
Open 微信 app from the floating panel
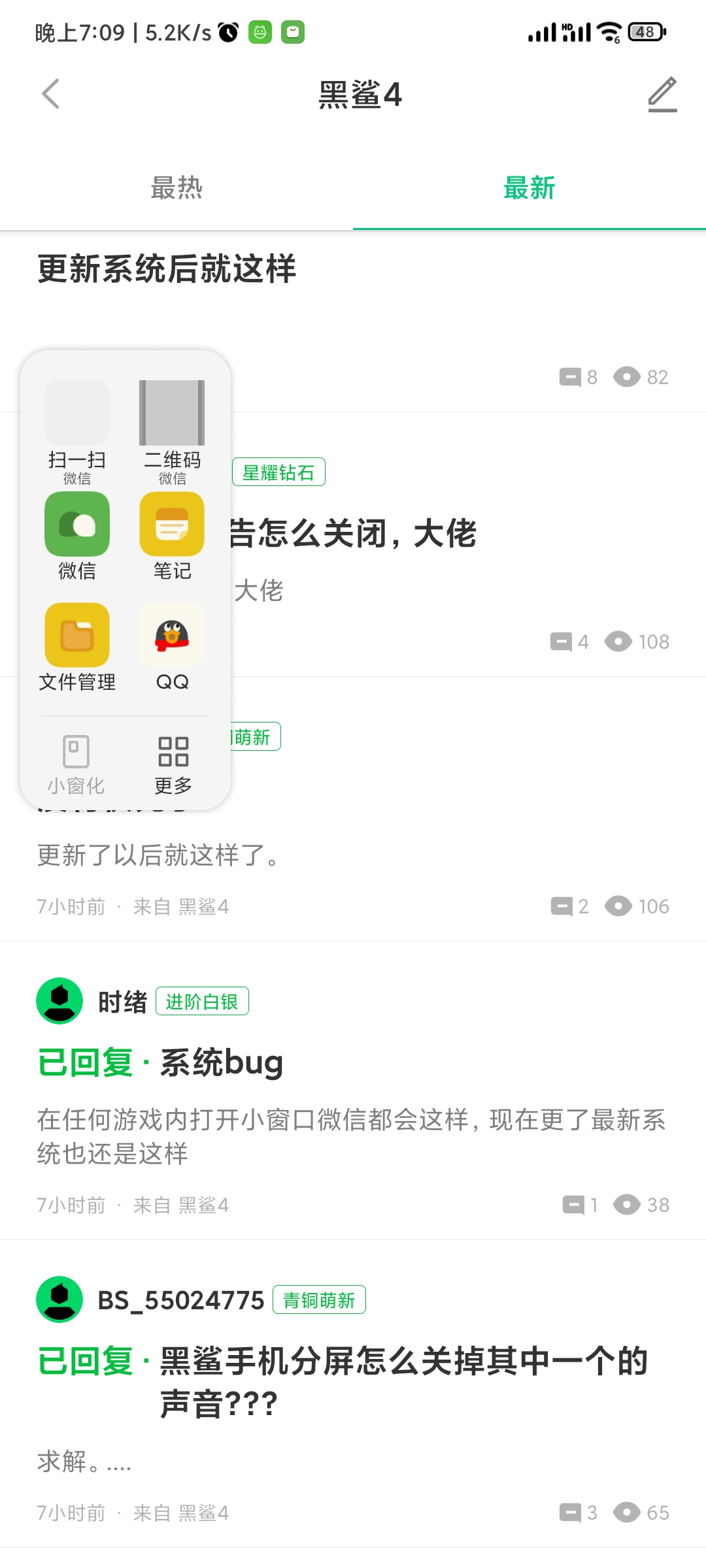click(77, 536)
